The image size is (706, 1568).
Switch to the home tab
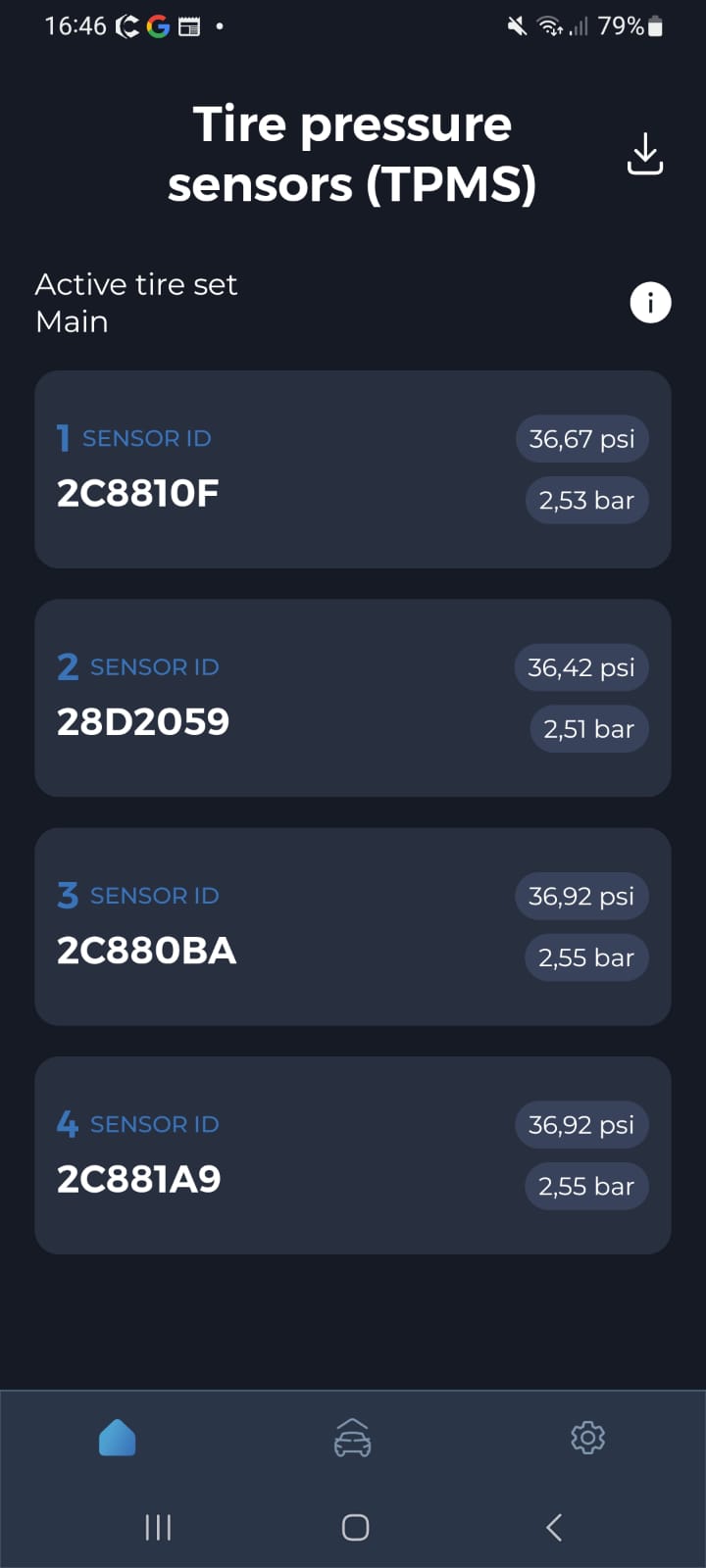click(x=118, y=1438)
